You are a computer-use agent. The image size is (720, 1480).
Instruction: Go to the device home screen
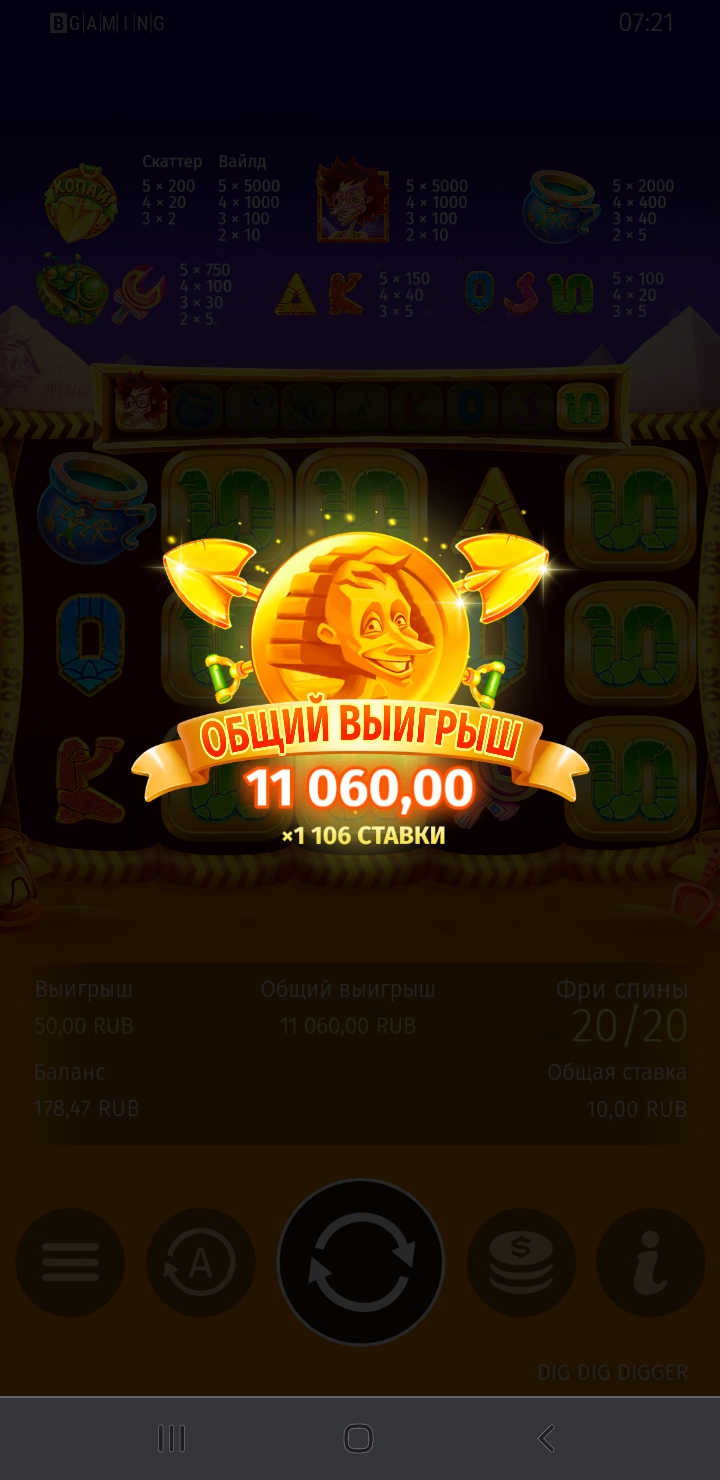pos(358,1438)
